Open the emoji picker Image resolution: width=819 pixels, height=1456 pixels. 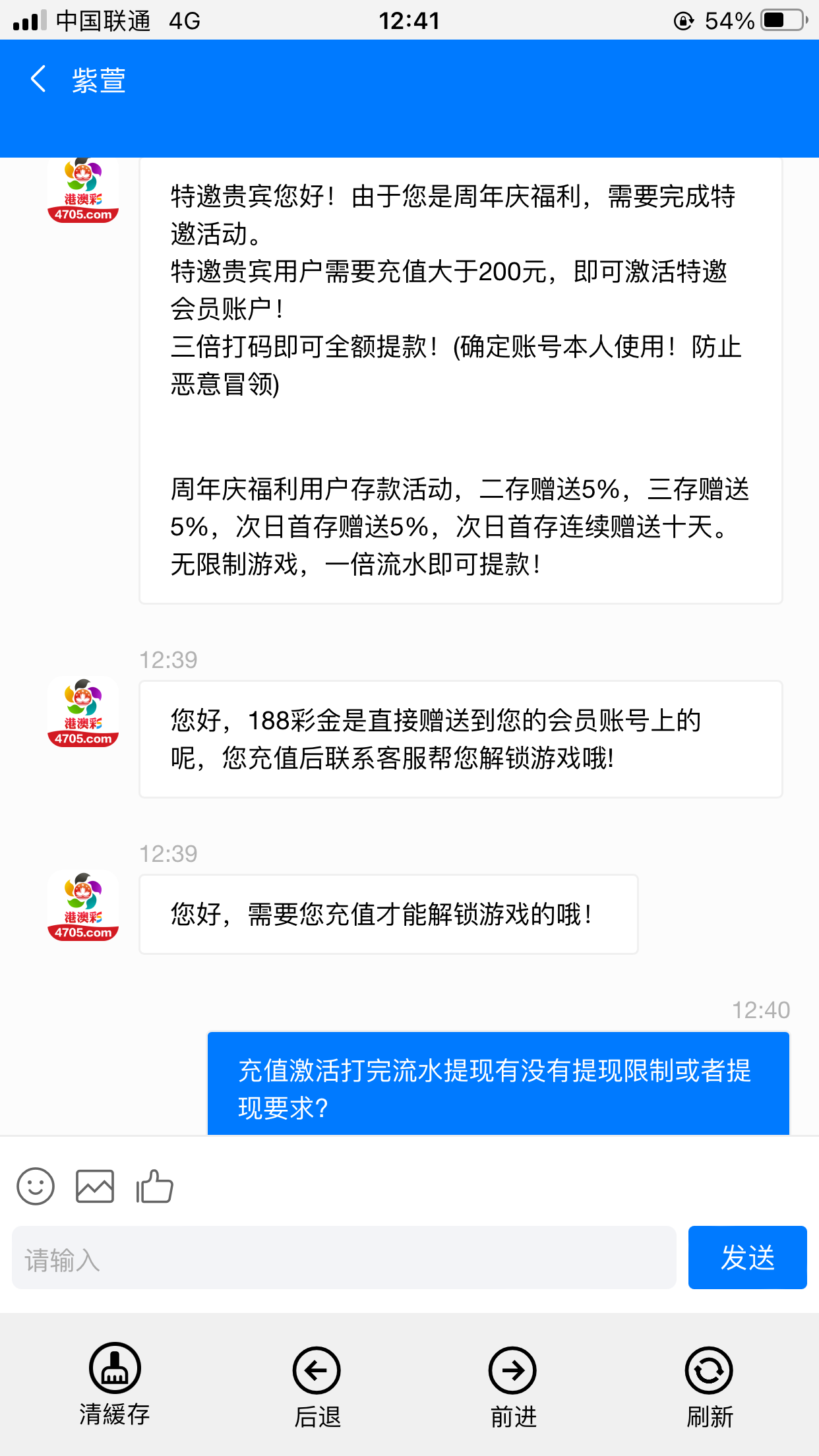click(36, 1186)
